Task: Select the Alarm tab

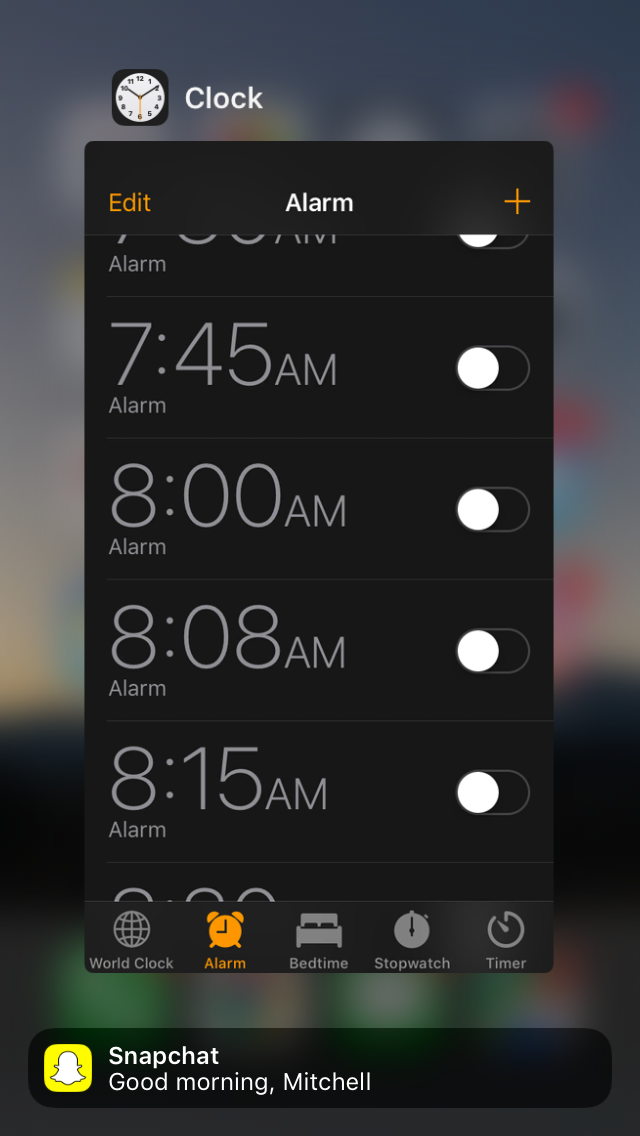Action: 225,940
